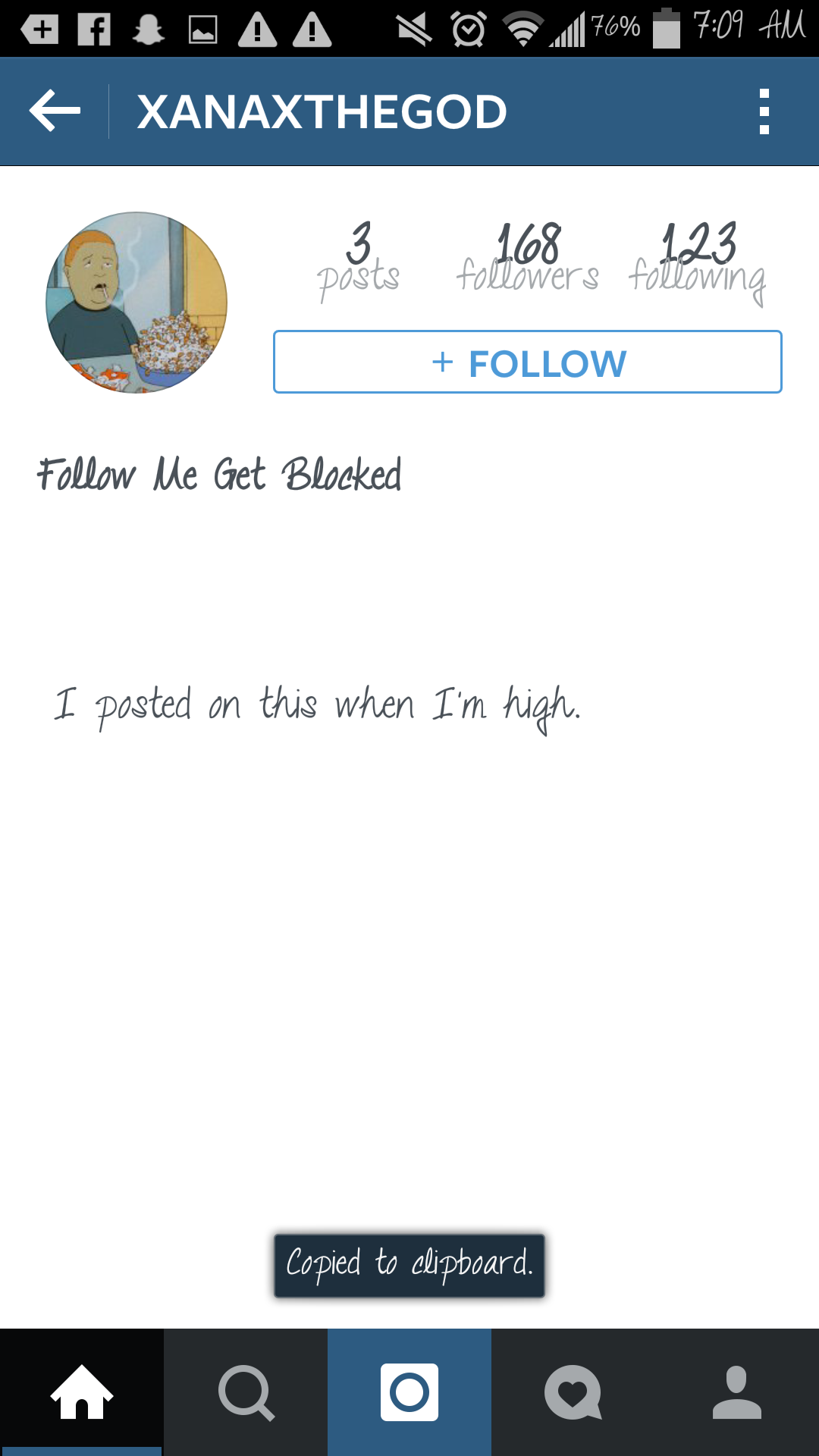Screen dimensions: 819x1456
Task: Follow XANAXTHEGOD
Action: (527, 362)
